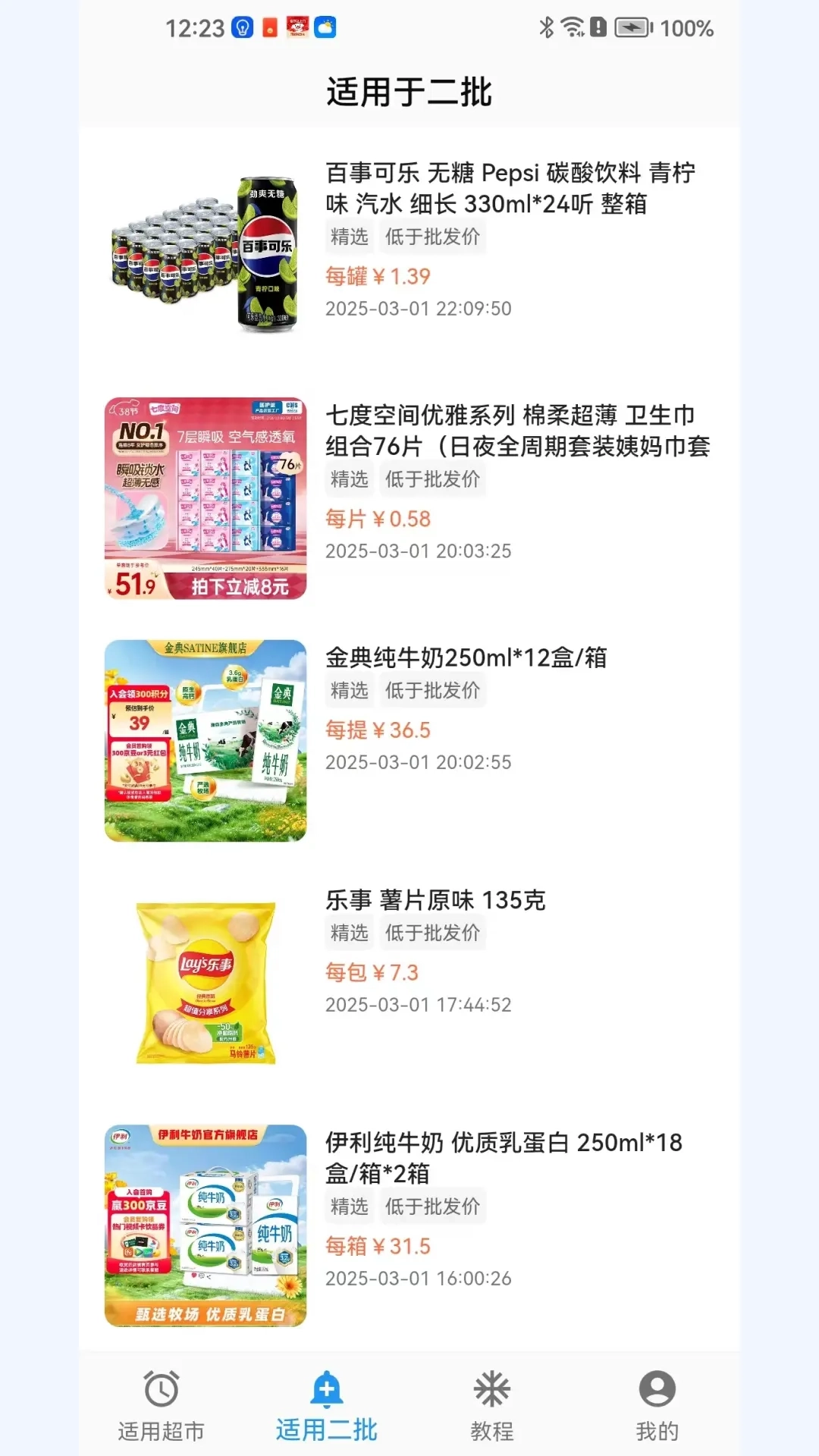This screenshot has width=819, height=1456.
Task: Tap the Wi-Fi icon in the status bar
Action: tap(571, 29)
